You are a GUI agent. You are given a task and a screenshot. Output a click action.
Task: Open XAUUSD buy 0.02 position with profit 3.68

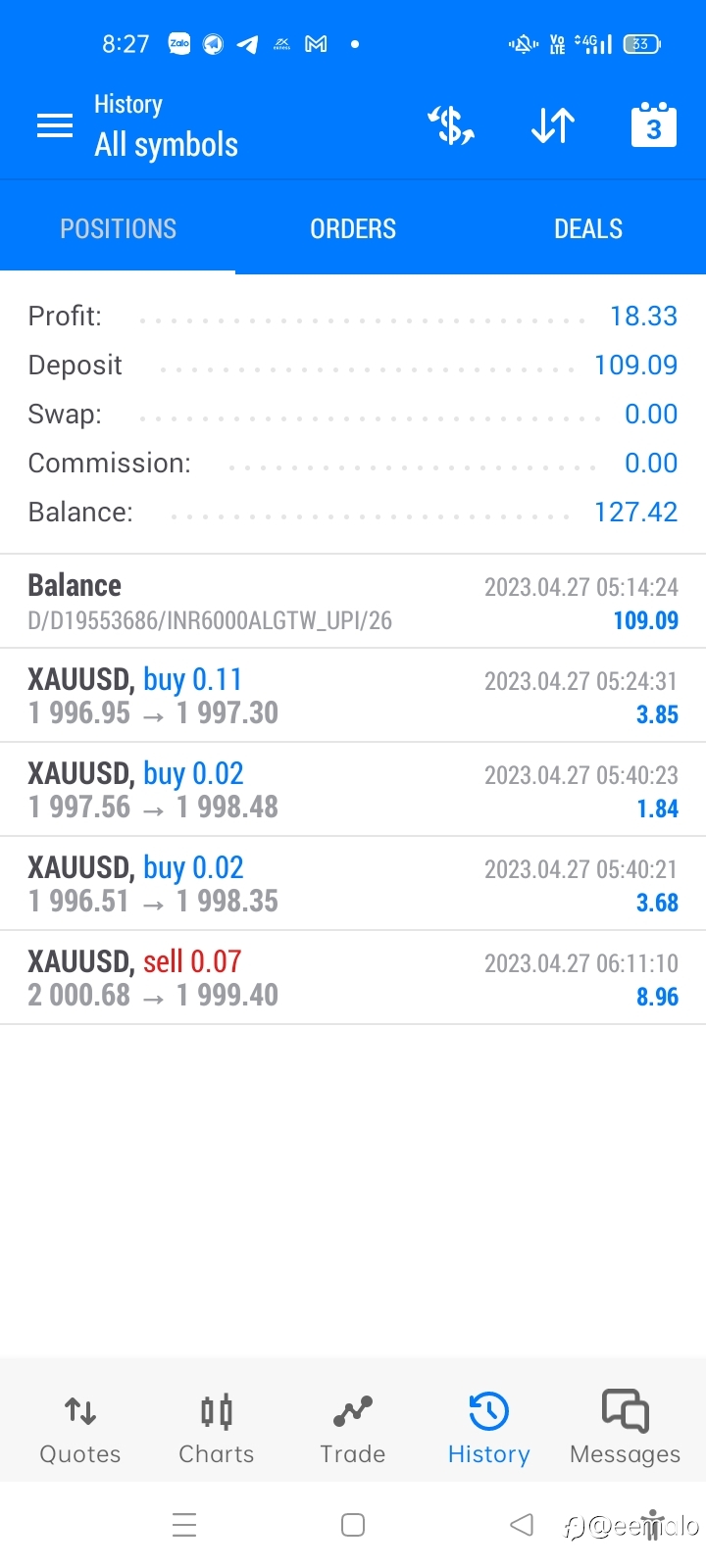point(353,884)
